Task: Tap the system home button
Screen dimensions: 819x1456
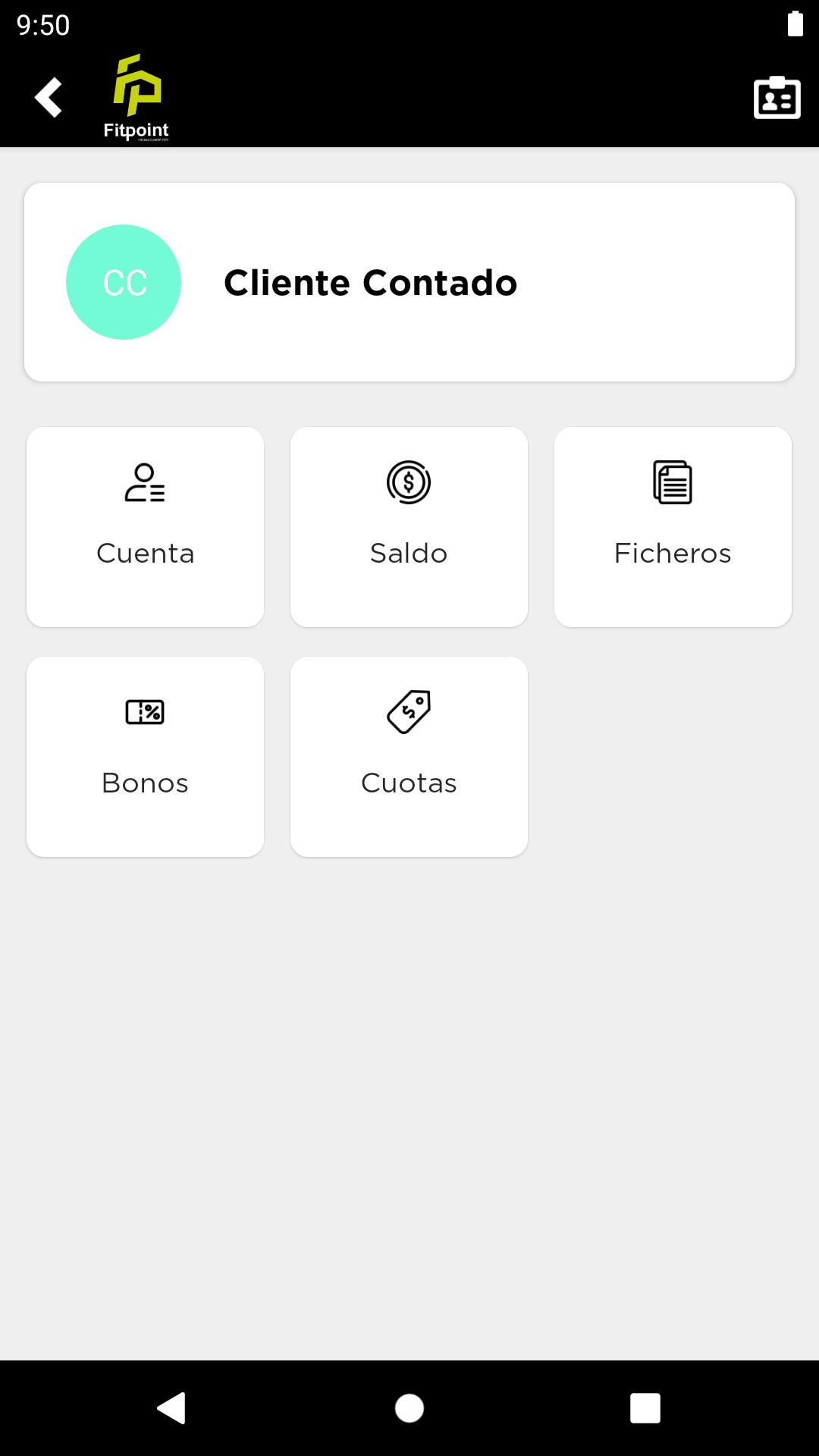Action: 409,1408
